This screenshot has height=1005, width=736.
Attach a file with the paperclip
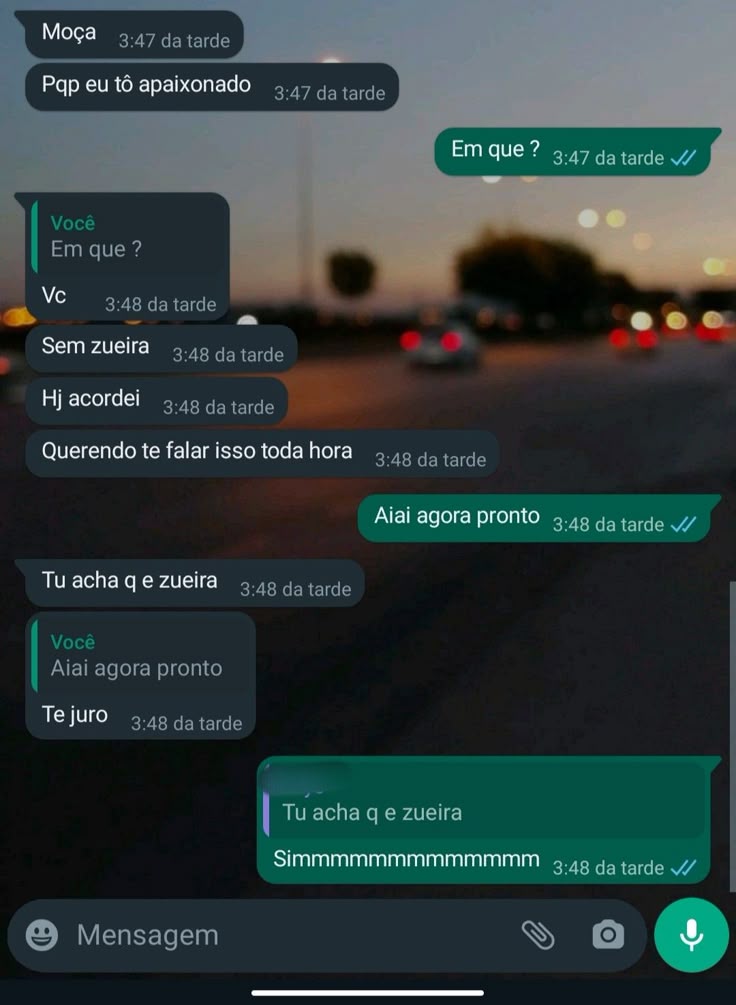coord(538,935)
